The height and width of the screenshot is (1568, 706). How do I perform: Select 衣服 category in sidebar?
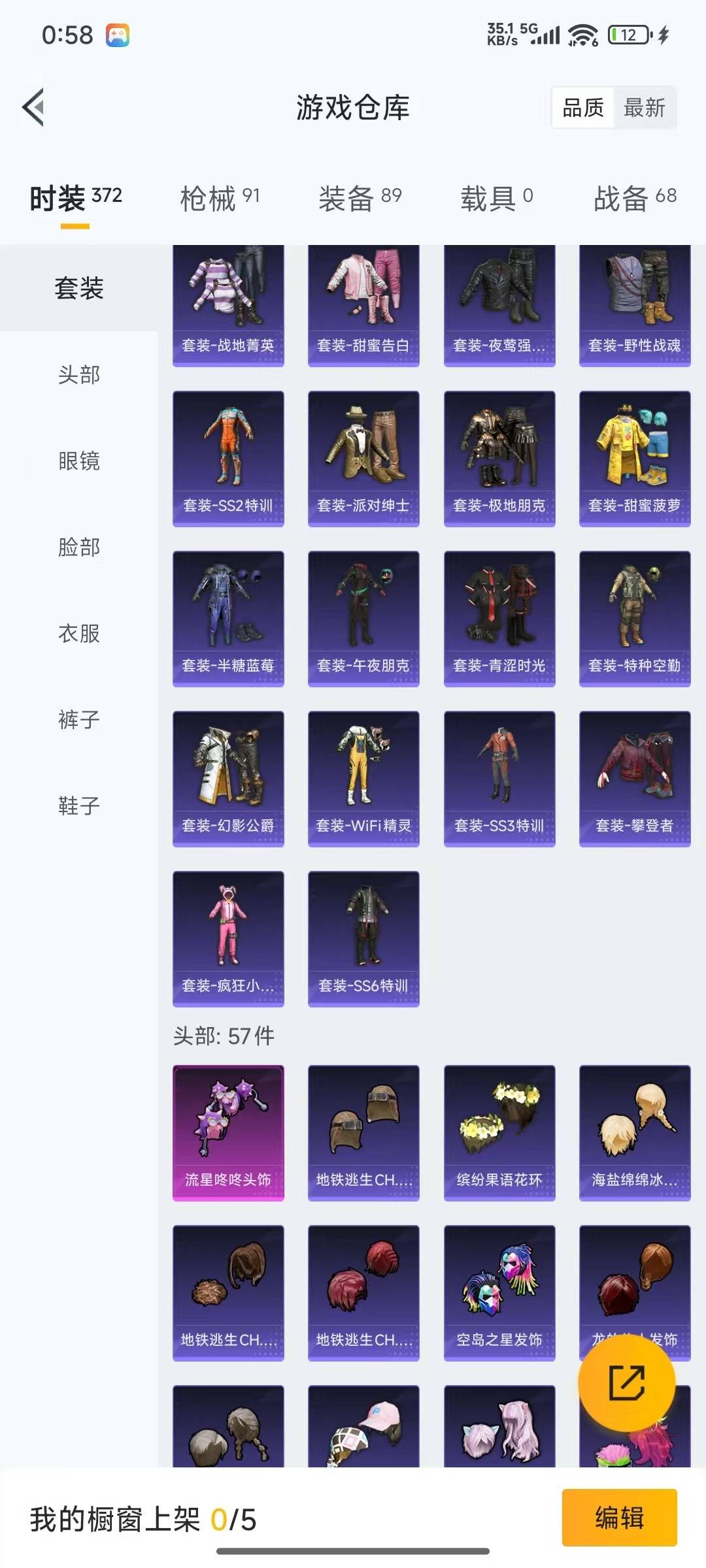[79, 634]
